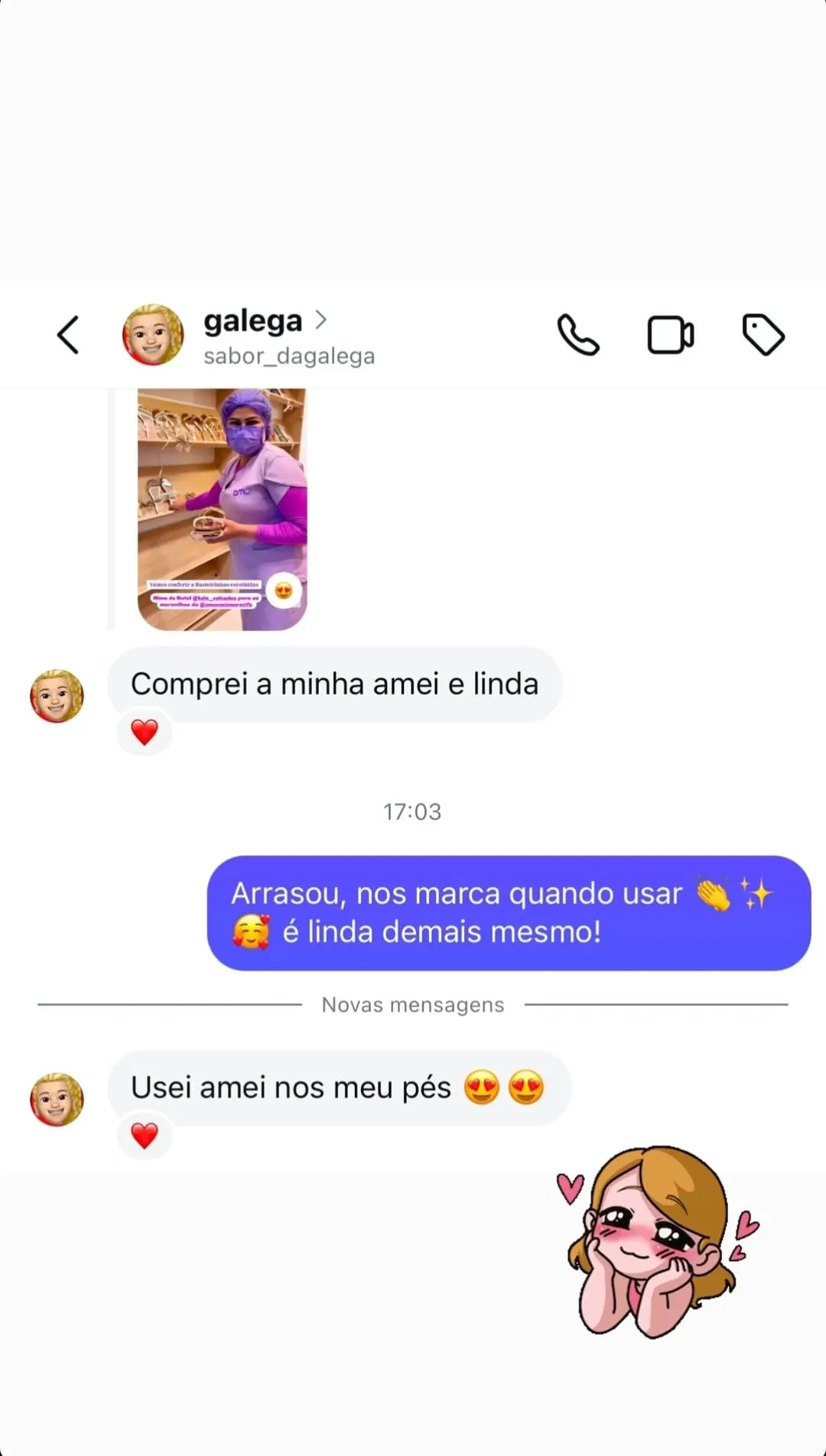Select the 'Novas mensagens' divider
Viewport: 826px width, 1456px height.
[x=412, y=1004]
